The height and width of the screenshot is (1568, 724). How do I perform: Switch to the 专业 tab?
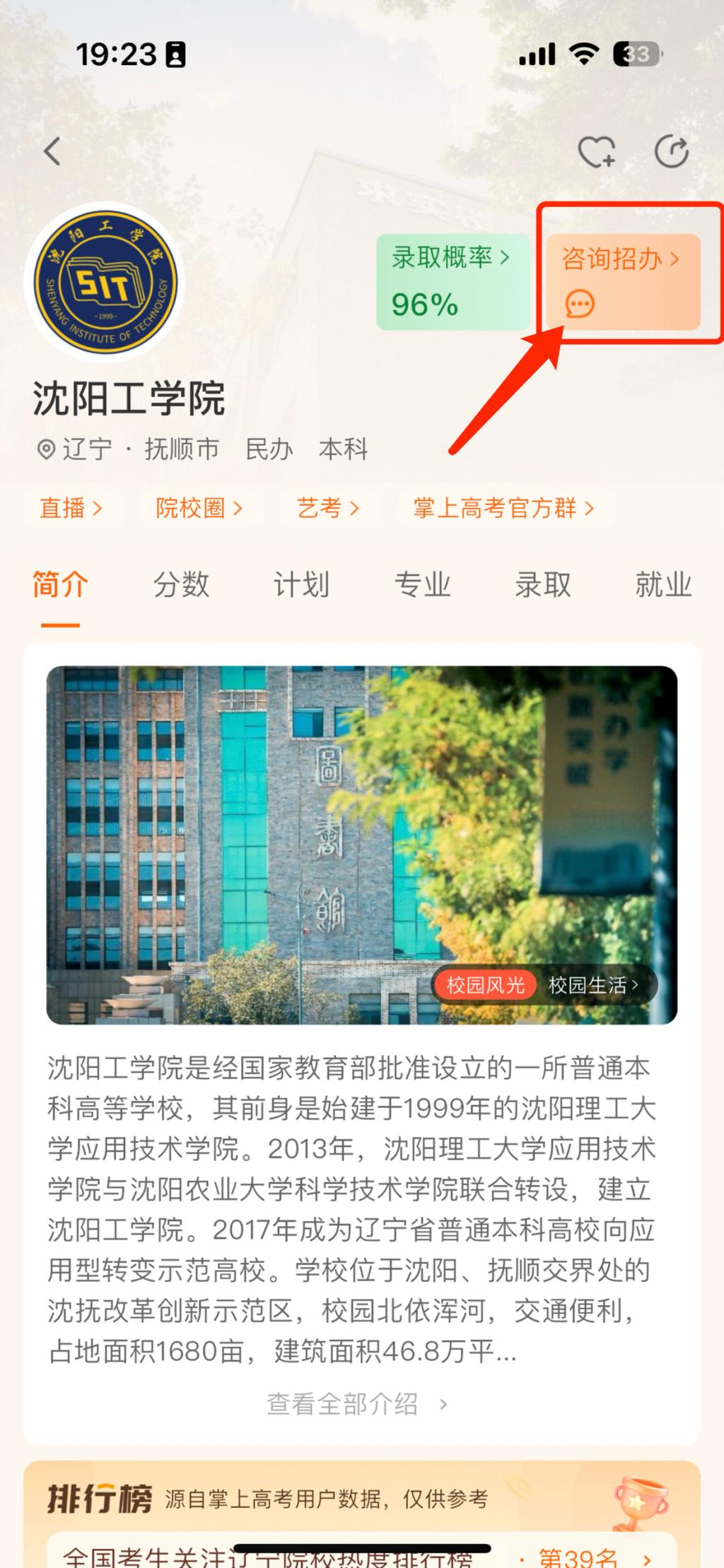[422, 585]
